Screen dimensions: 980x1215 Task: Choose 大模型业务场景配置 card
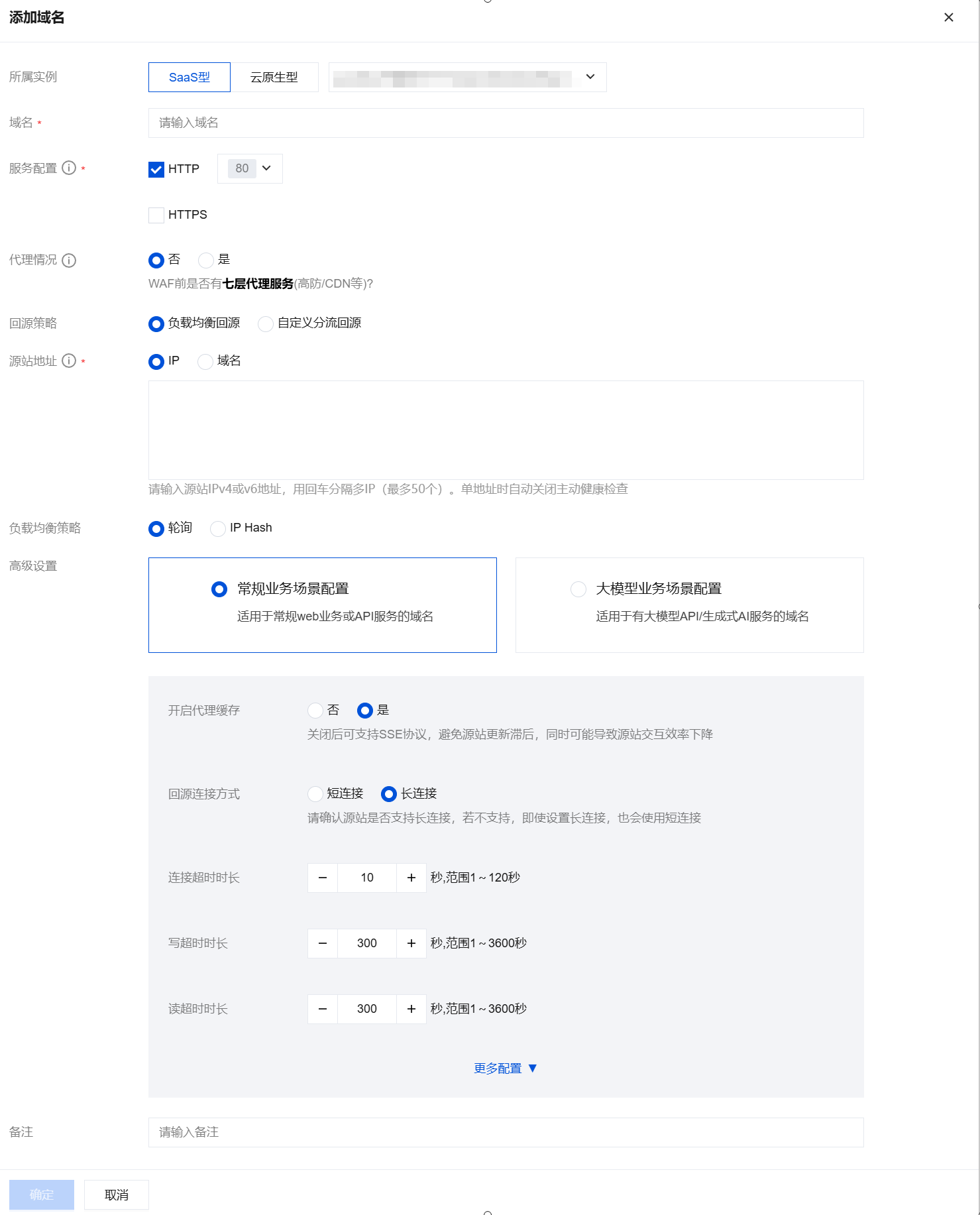689,605
